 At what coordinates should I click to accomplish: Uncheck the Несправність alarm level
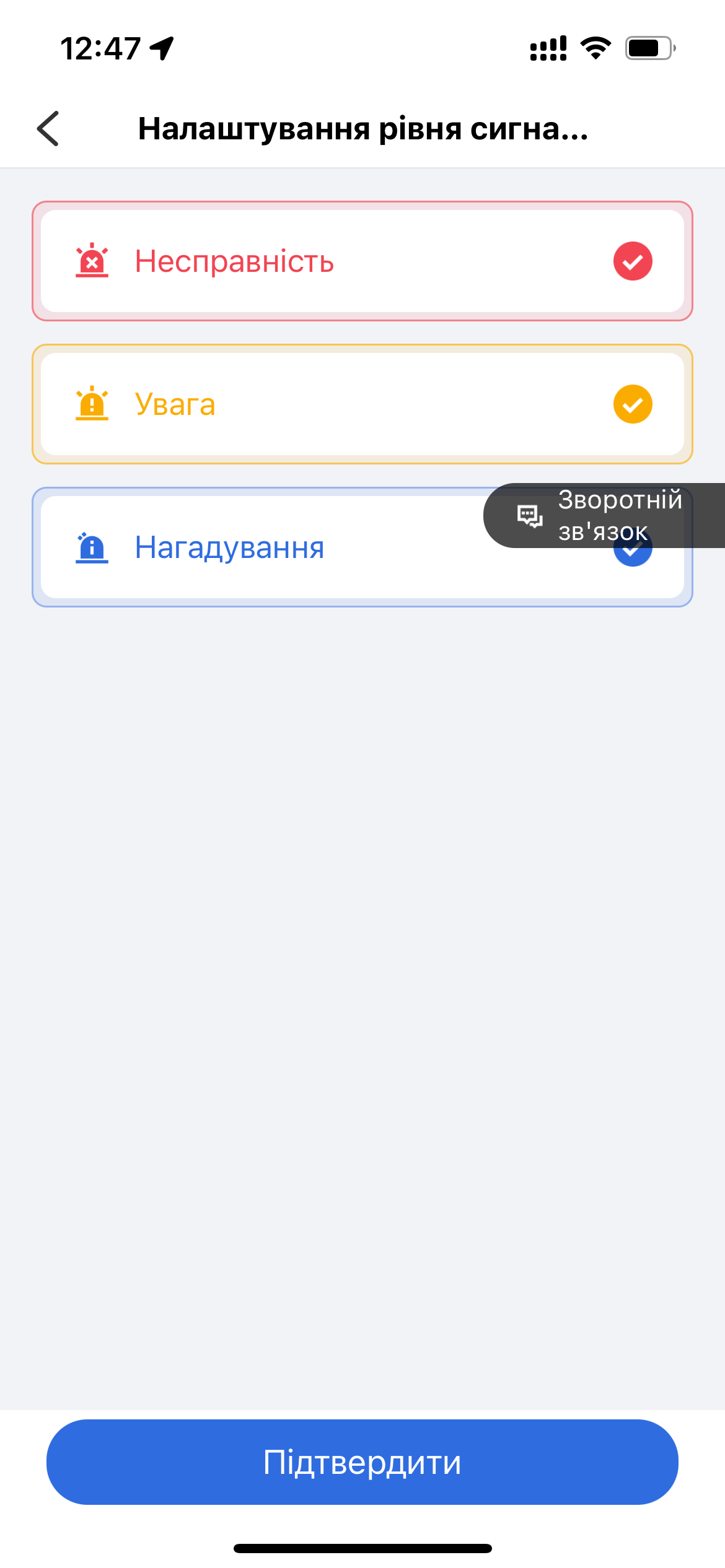[633, 261]
